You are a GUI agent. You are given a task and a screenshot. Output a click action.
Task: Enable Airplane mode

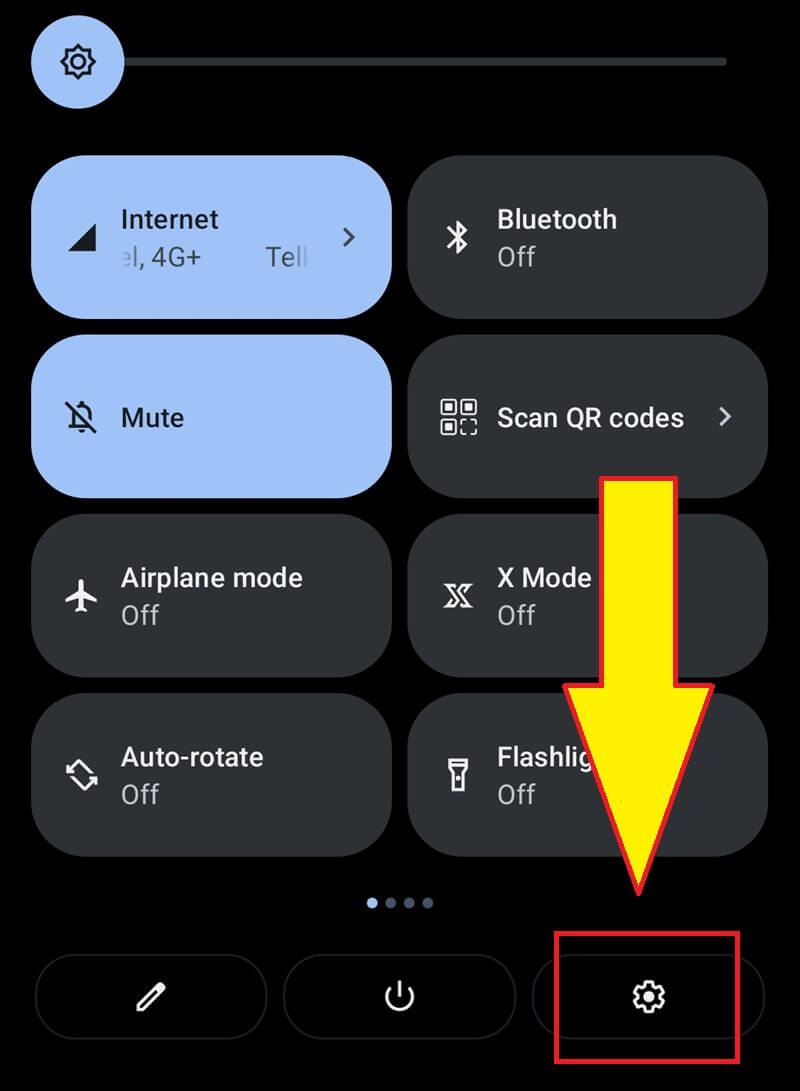pyautogui.click(x=211, y=596)
